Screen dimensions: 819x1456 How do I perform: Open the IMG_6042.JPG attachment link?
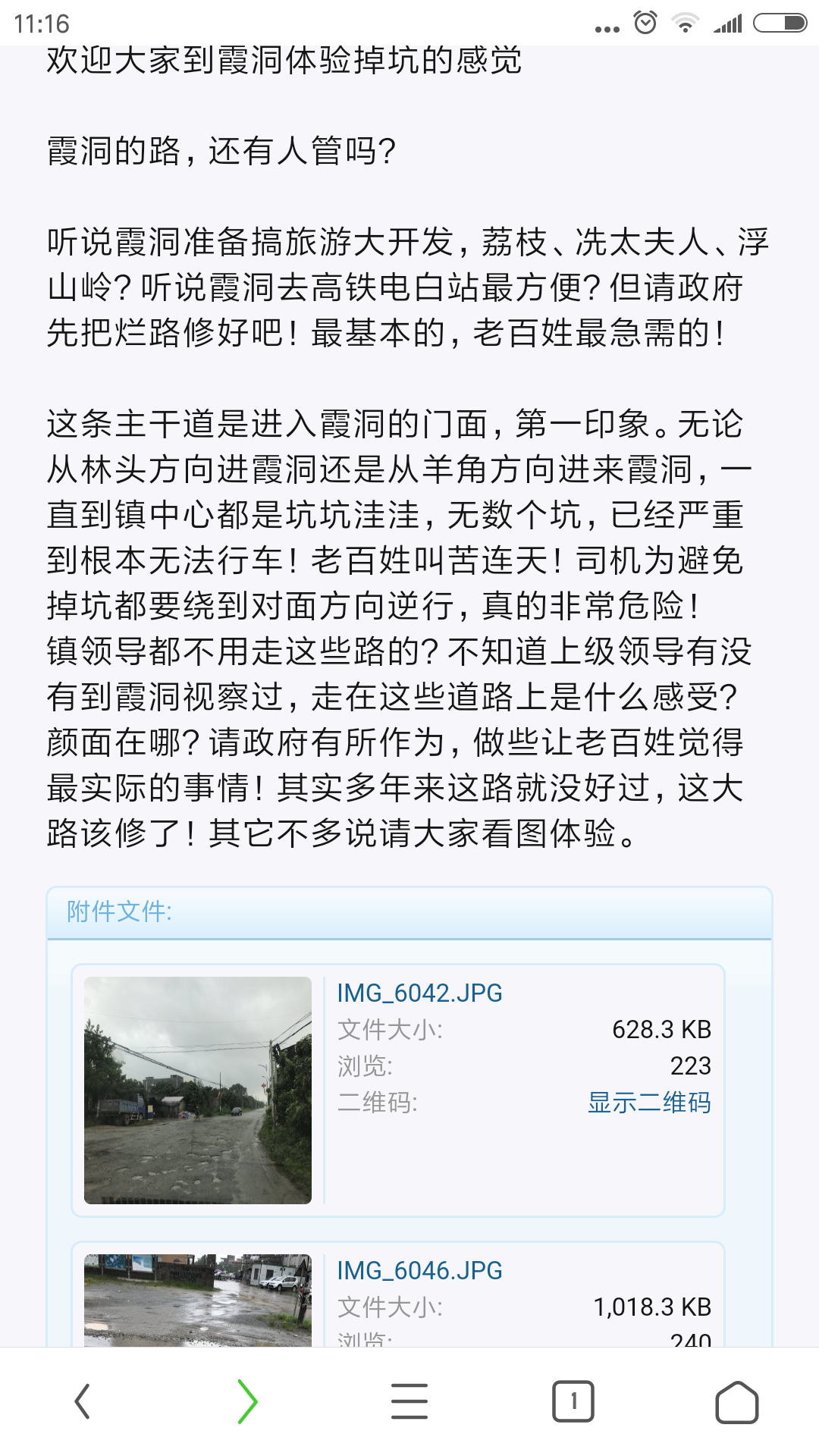419,992
